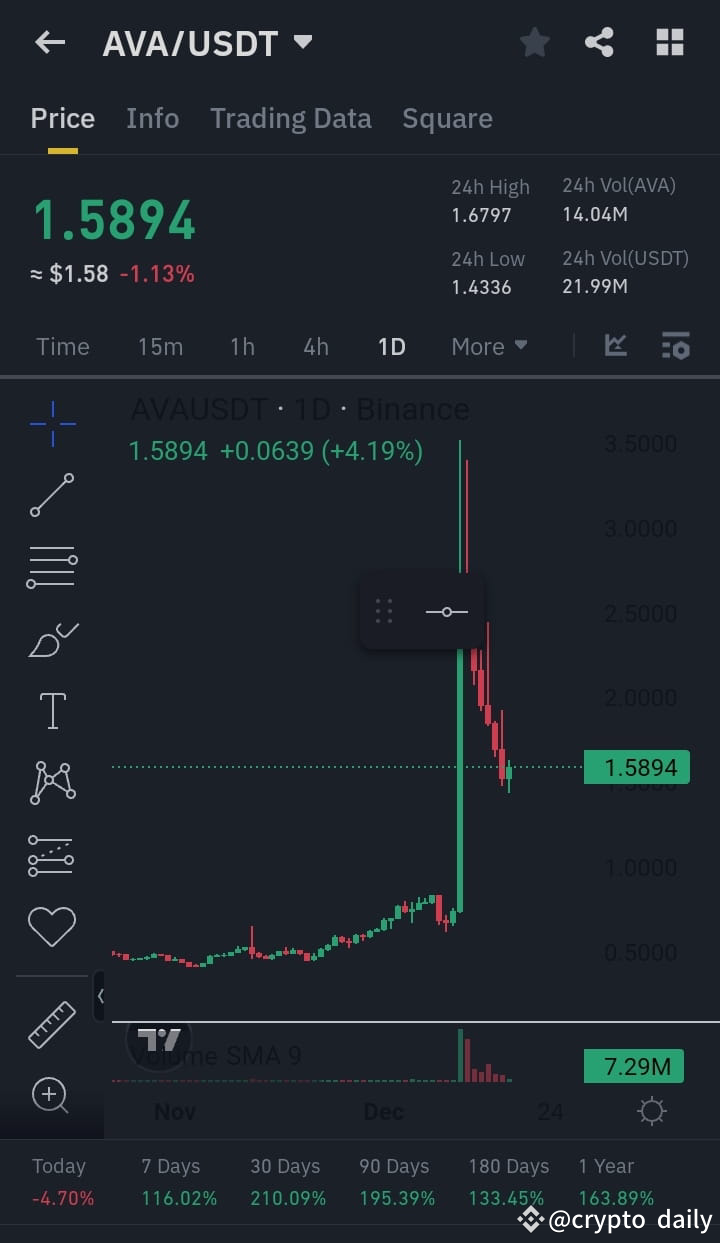The image size is (720, 1243).
Task: Toggle AVA/USDT as a favorite star
Action: (x=533, y=42)
